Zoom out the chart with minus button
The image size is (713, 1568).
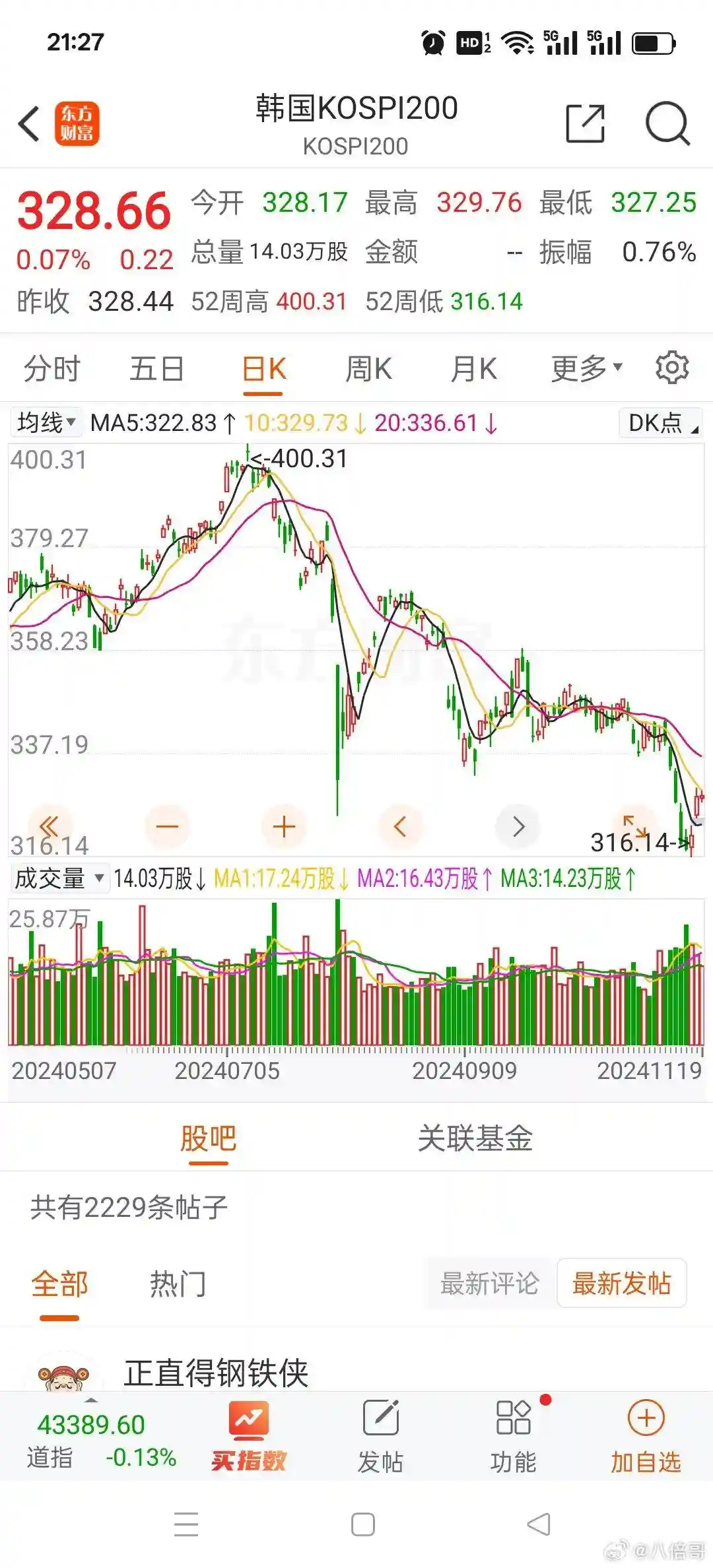click(167, 826)
